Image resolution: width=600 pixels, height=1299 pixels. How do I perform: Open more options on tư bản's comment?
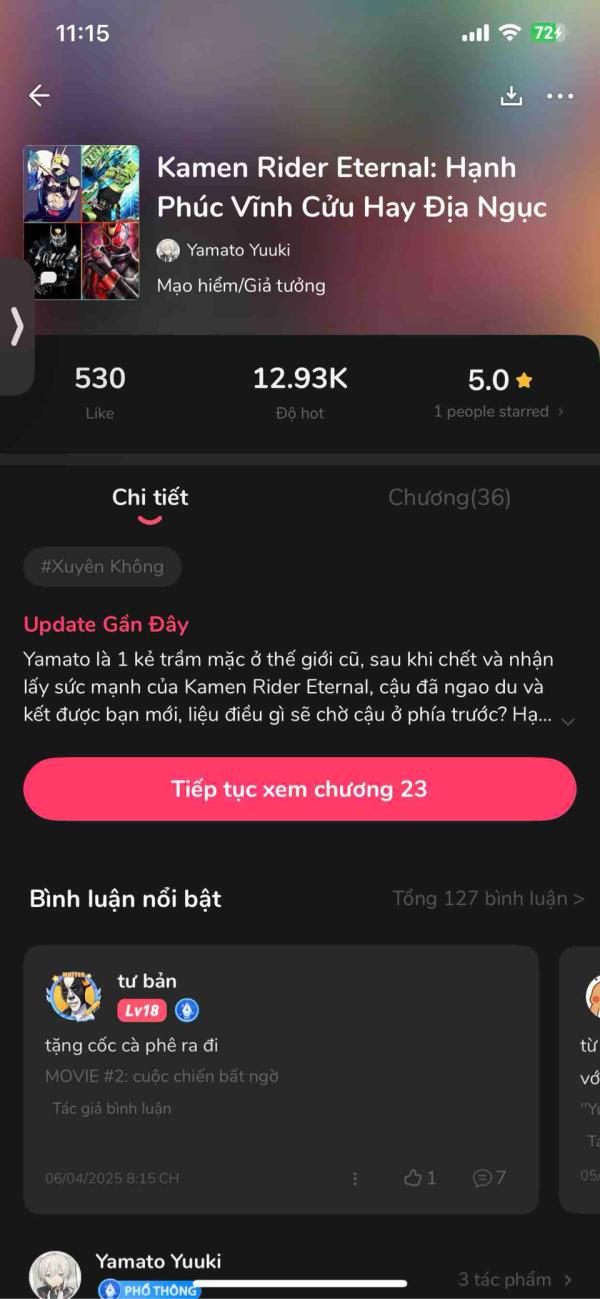pyautogui.click(x=355, y=1178)
